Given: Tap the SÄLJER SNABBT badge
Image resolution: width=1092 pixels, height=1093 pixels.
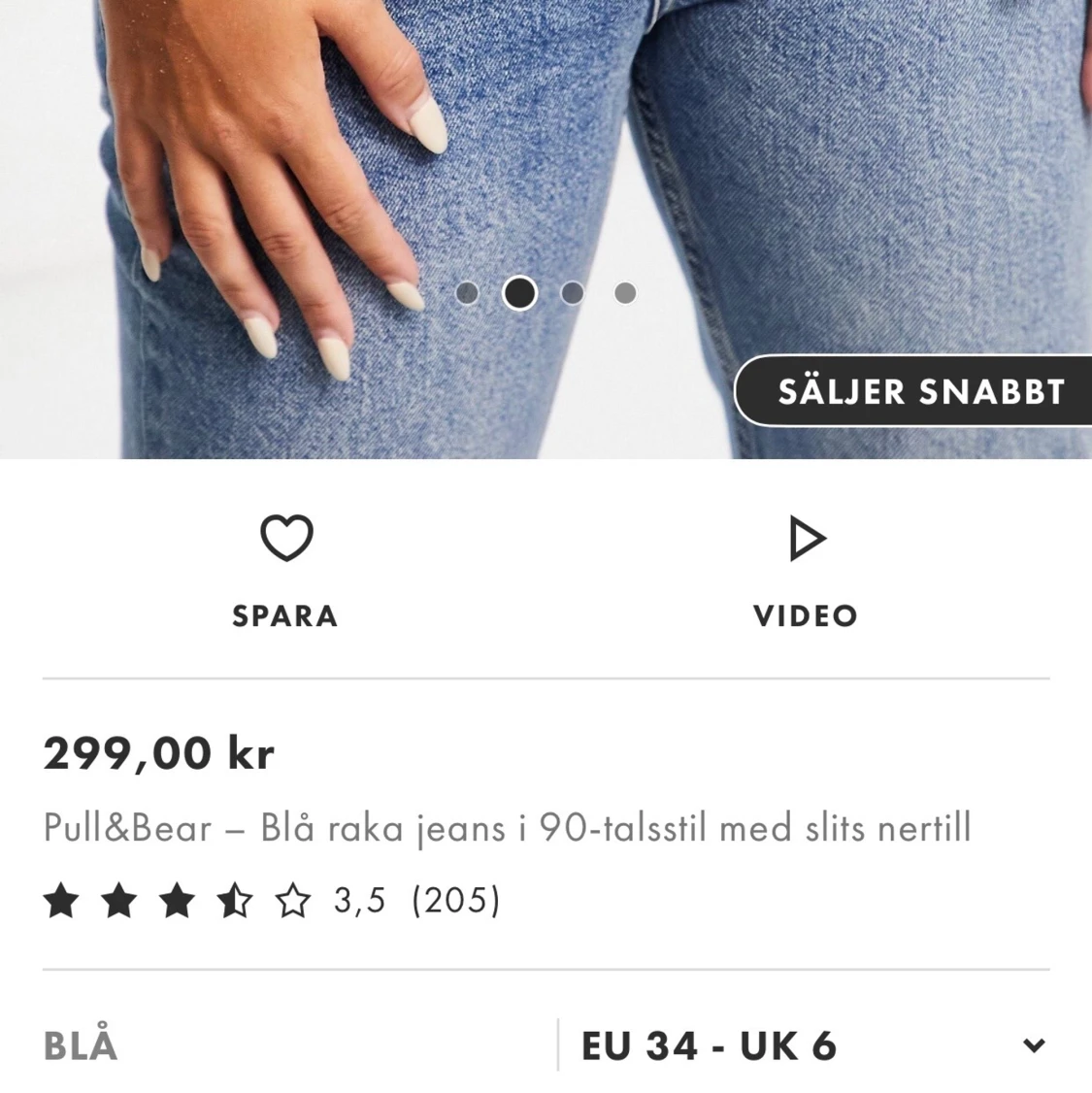Looking at the screenshot, I should point(917,391).
